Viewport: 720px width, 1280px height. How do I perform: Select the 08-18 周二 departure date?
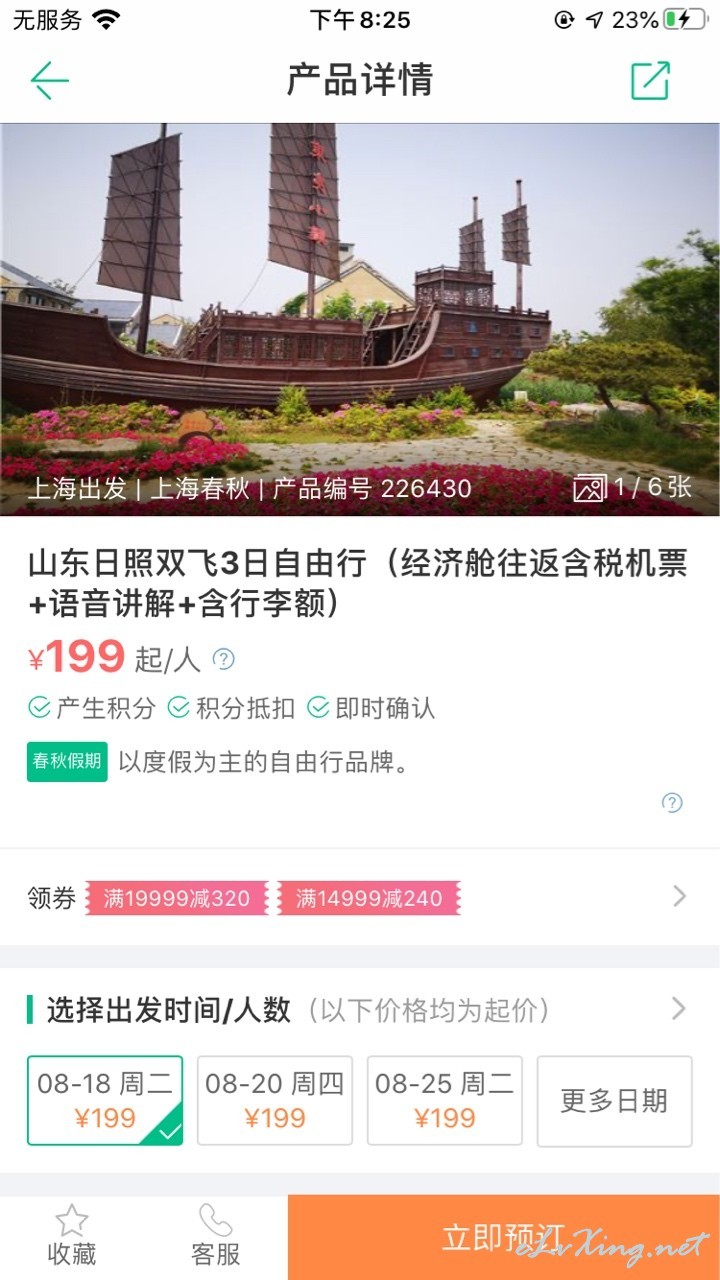tap(105, 1100)
